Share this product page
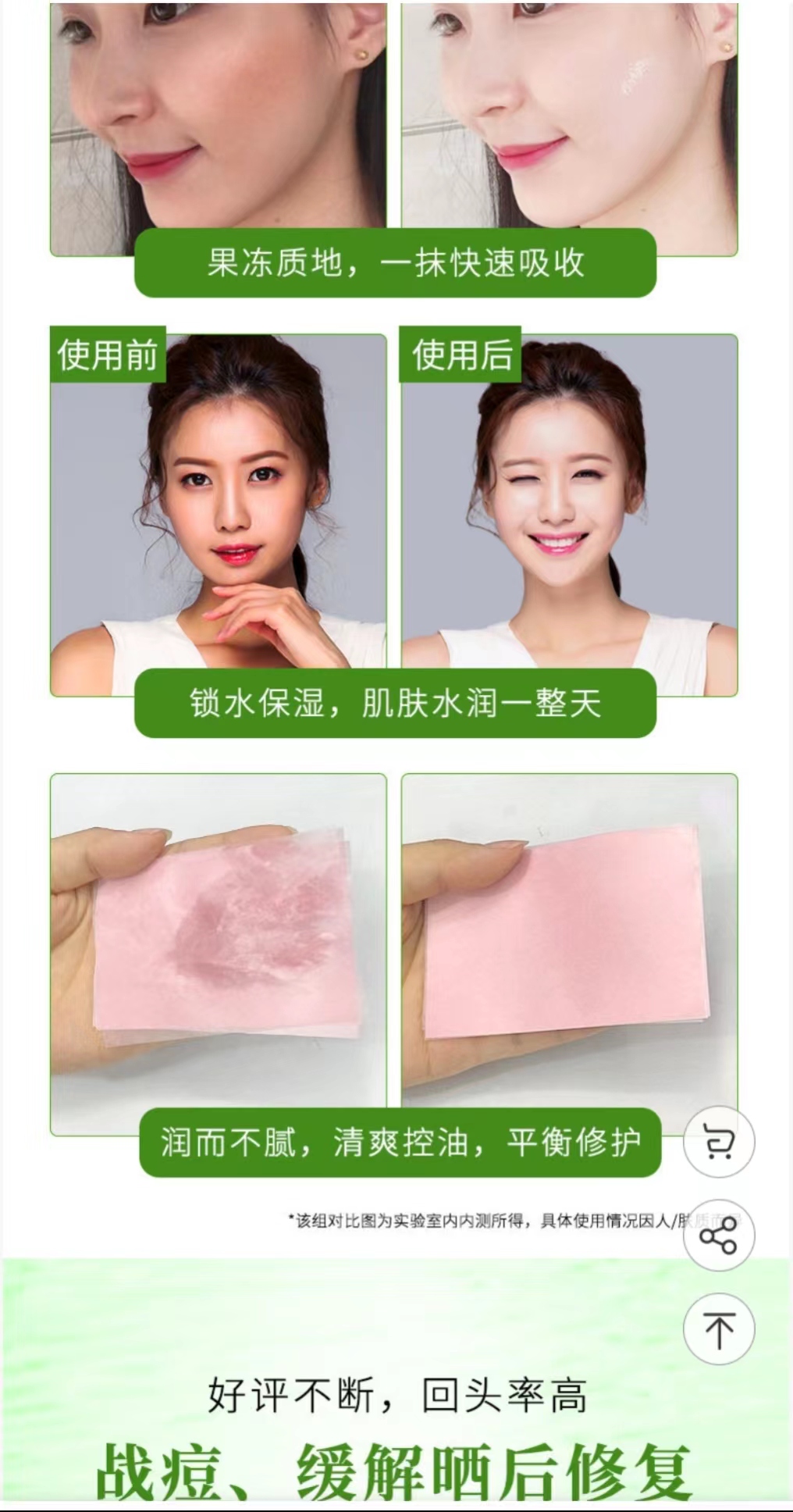The image size is (793, 1512). click(719, 1236)
